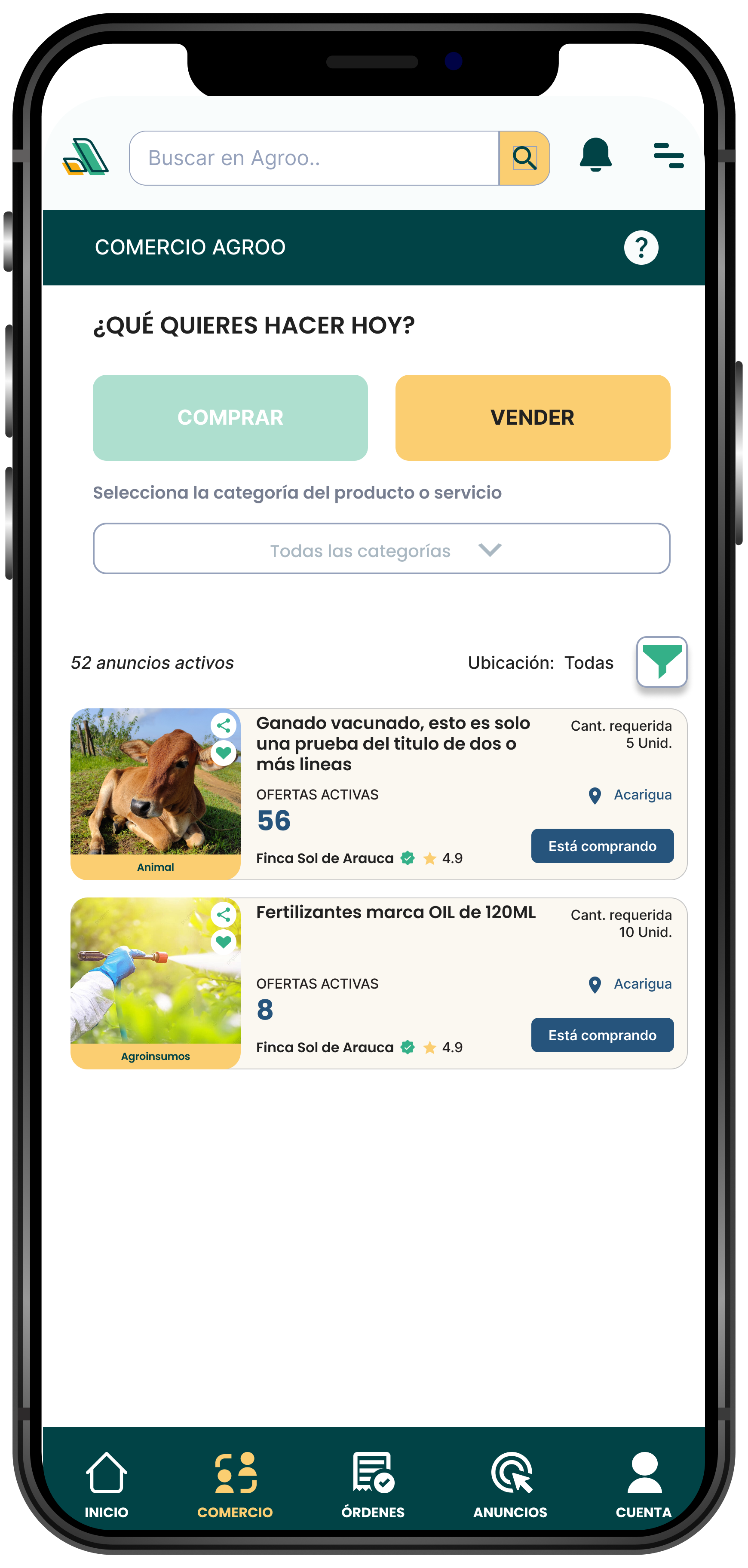Open the Fertilizantes marca OIL listing
The width and height of the screenshot is (748, 1568).
tap(395, 913)
